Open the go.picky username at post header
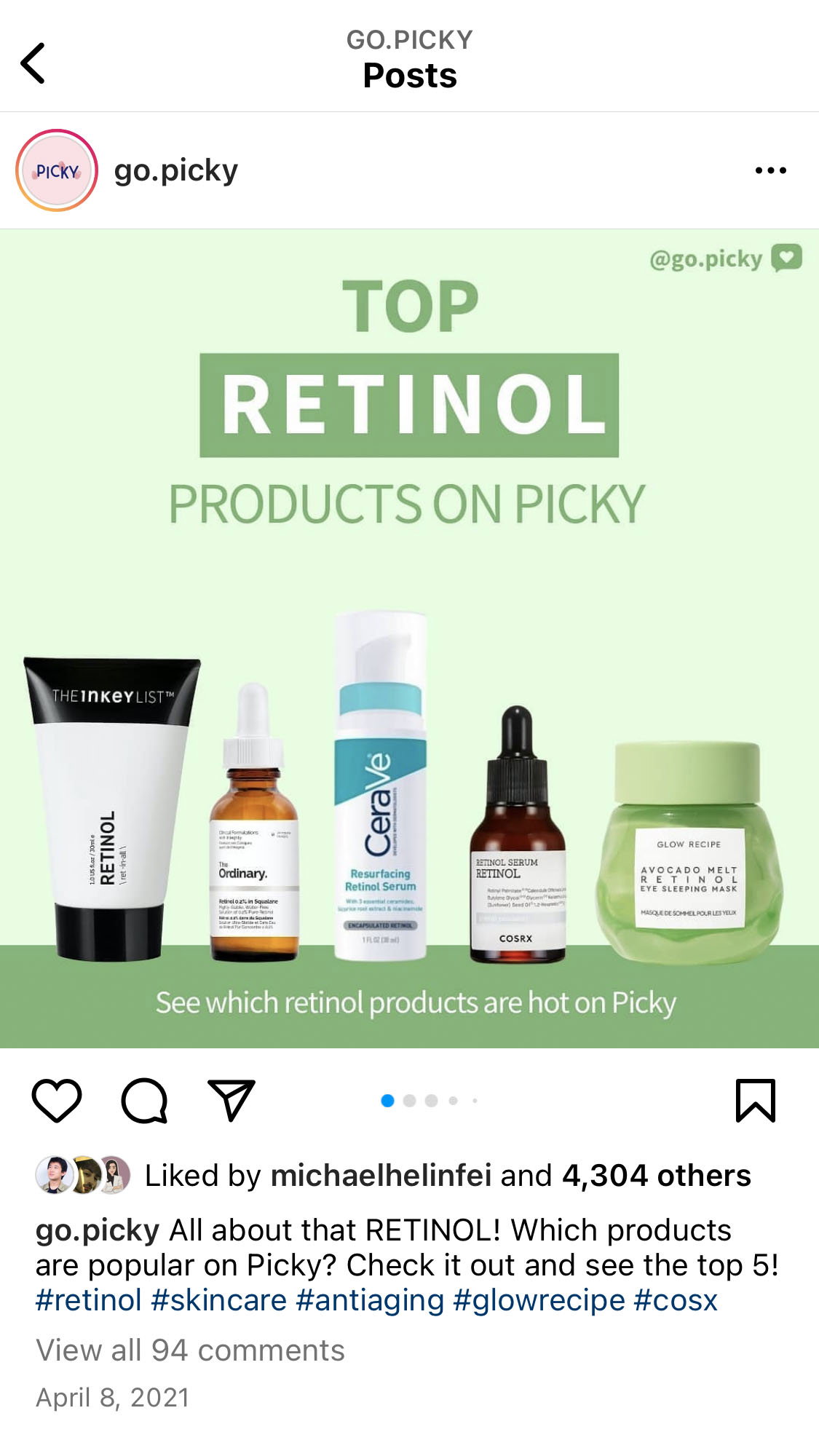Screen dimensions: 819x1456 point(175,170)
